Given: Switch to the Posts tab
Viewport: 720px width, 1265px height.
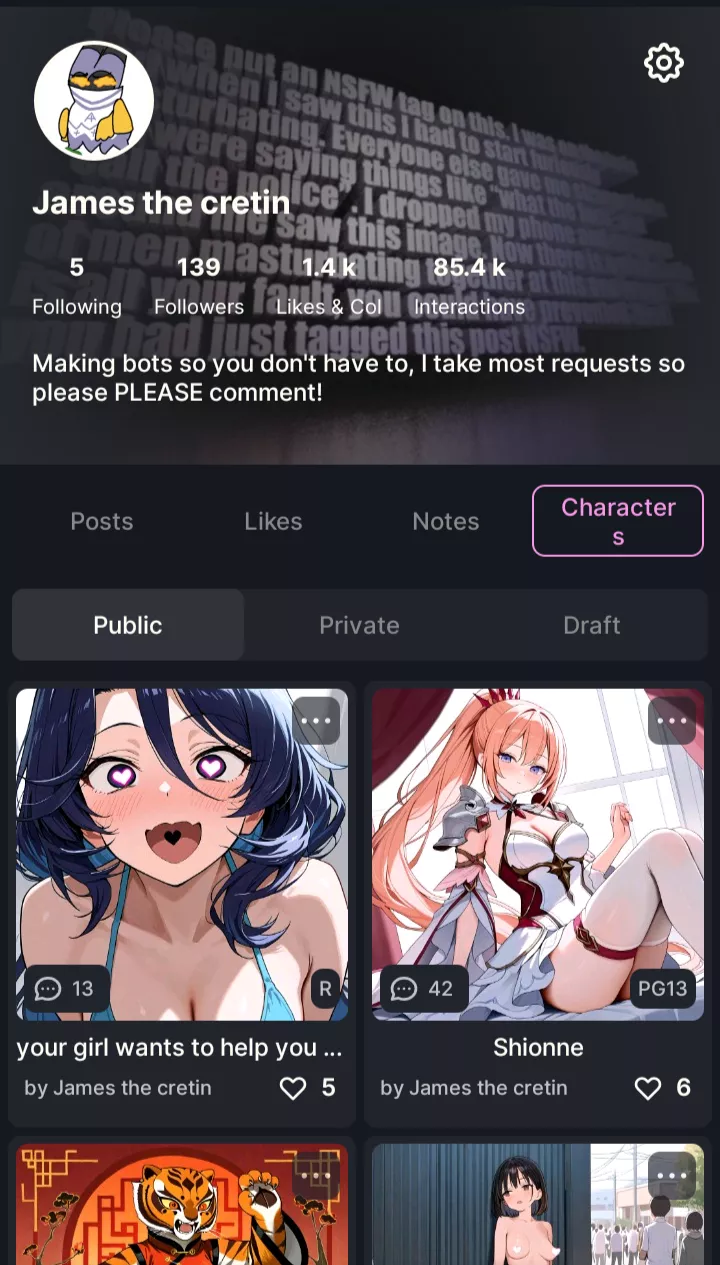Looking at the screenshot, I should click(102, 521).
